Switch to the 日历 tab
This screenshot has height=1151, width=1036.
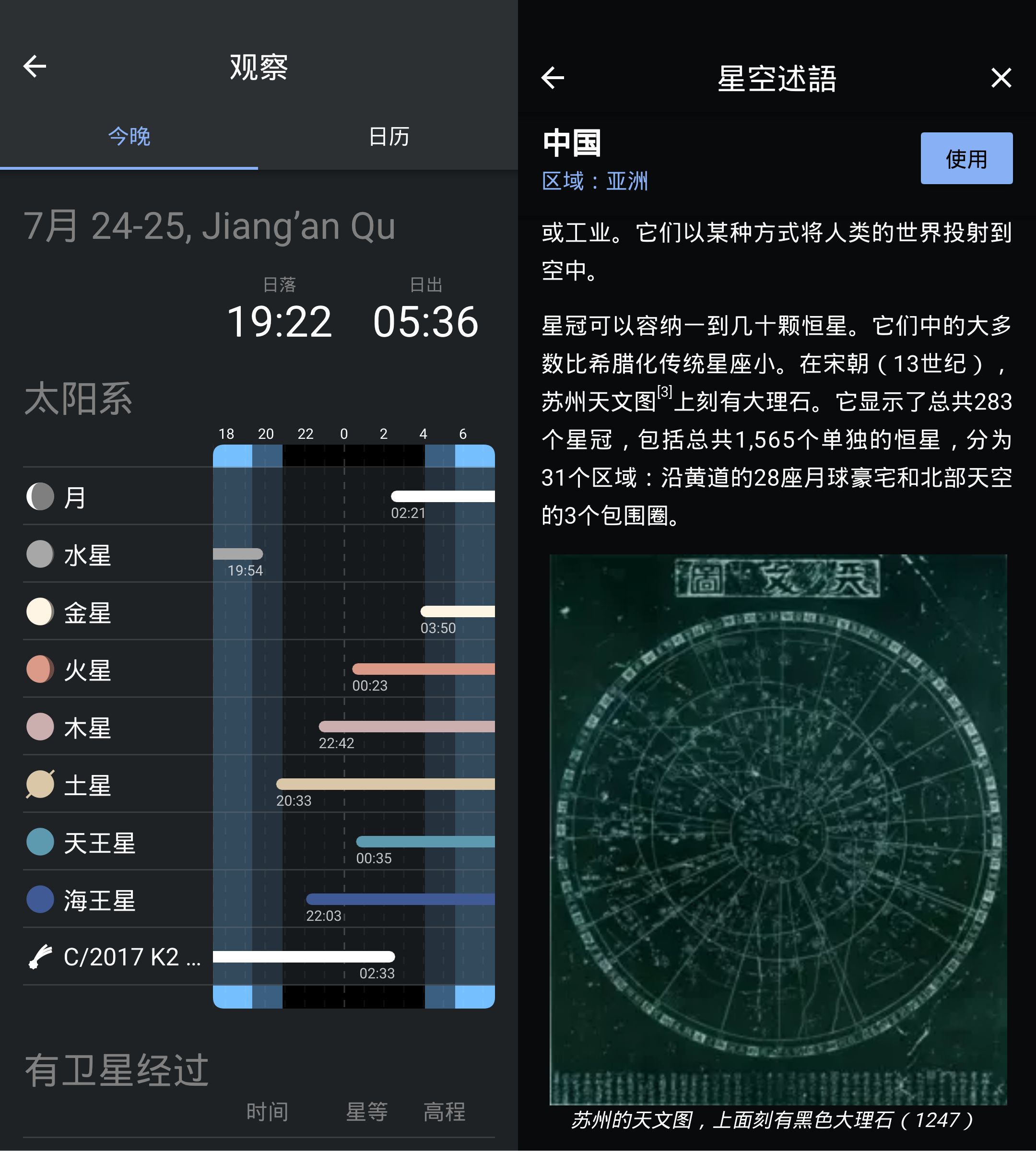(389, 137)
